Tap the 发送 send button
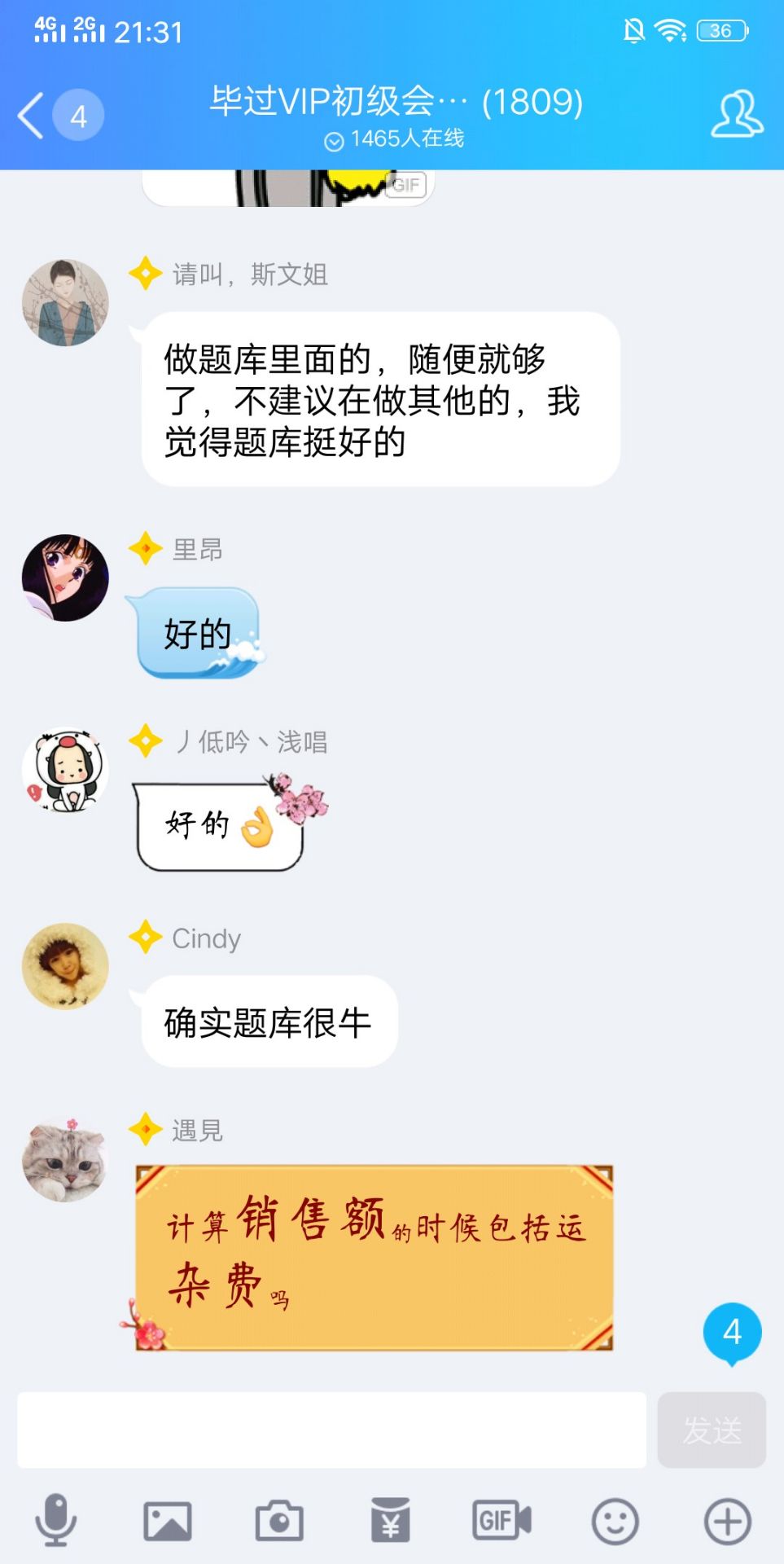The width and height of the screenshot is (784, 1564). tap(711, 1430)
